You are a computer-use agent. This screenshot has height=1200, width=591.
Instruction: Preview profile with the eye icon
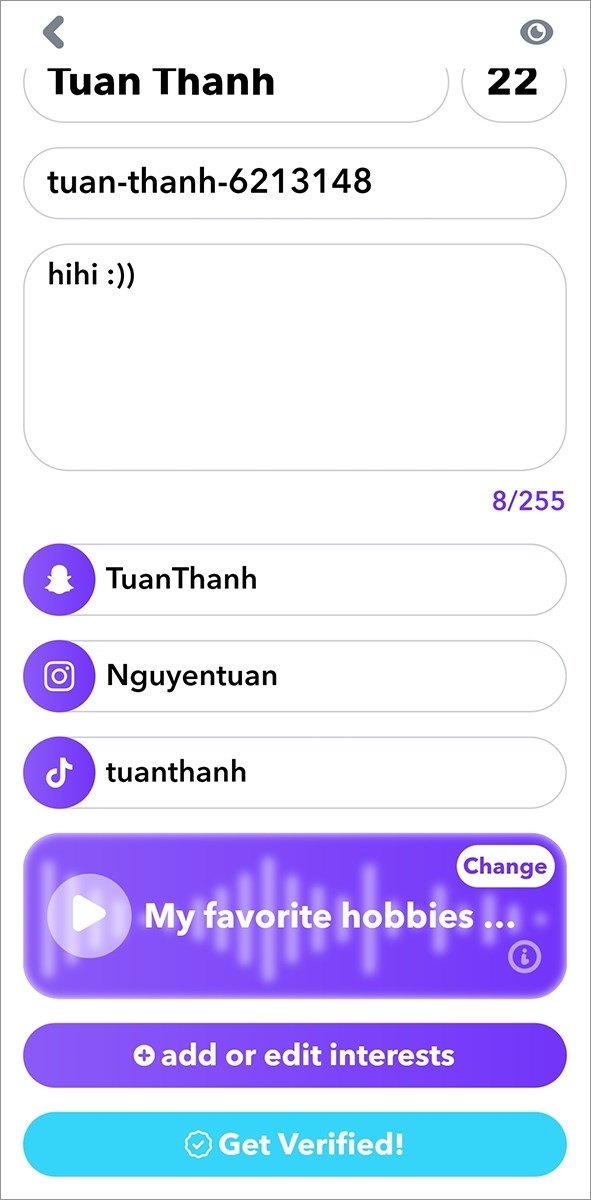pyautogui.click(x=537, y=32)
